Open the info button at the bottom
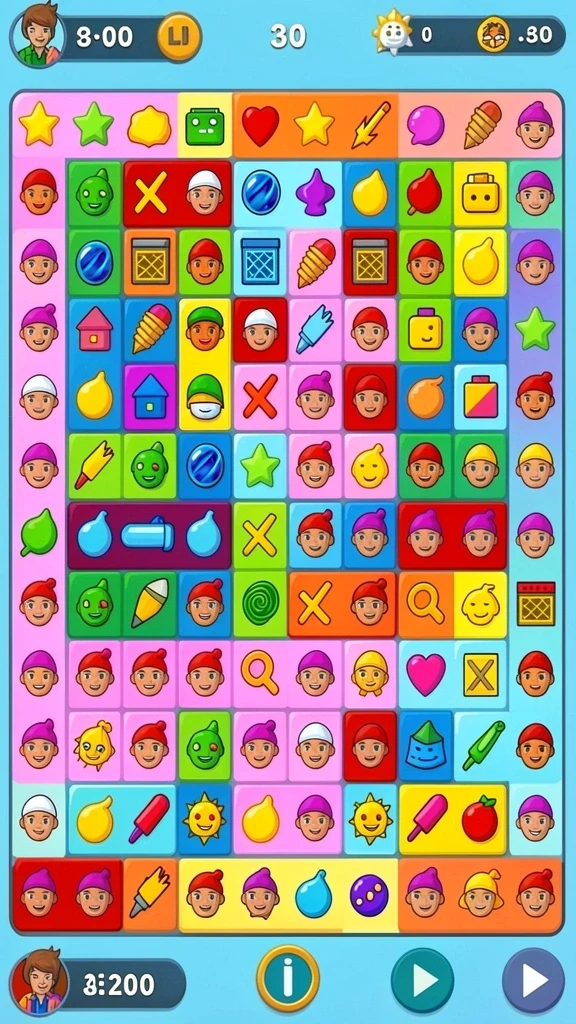Image resolution: width=576 pixels, height=1024 pixels. pyautogui.click(x=287, y=978)
